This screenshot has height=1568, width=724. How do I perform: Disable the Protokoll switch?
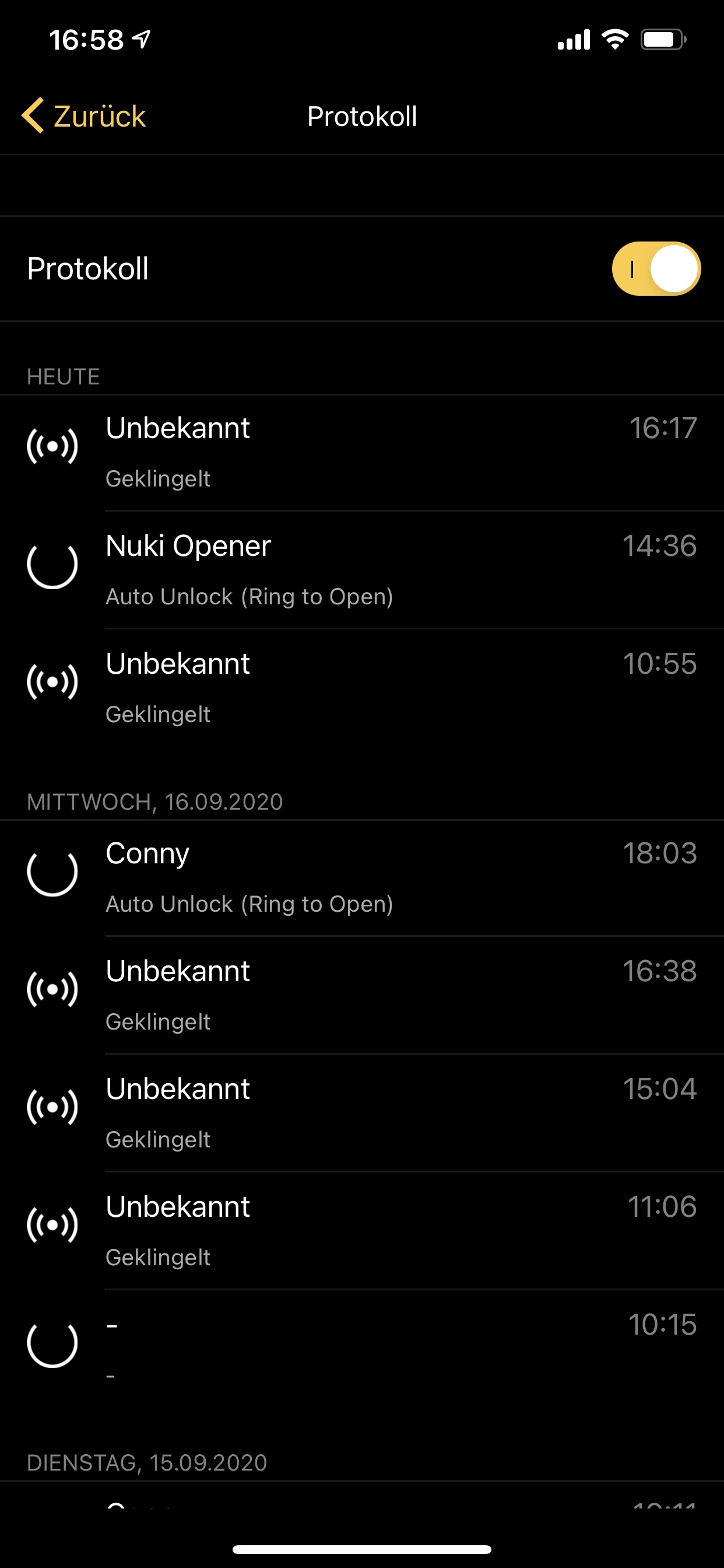[x=655, y=268]
